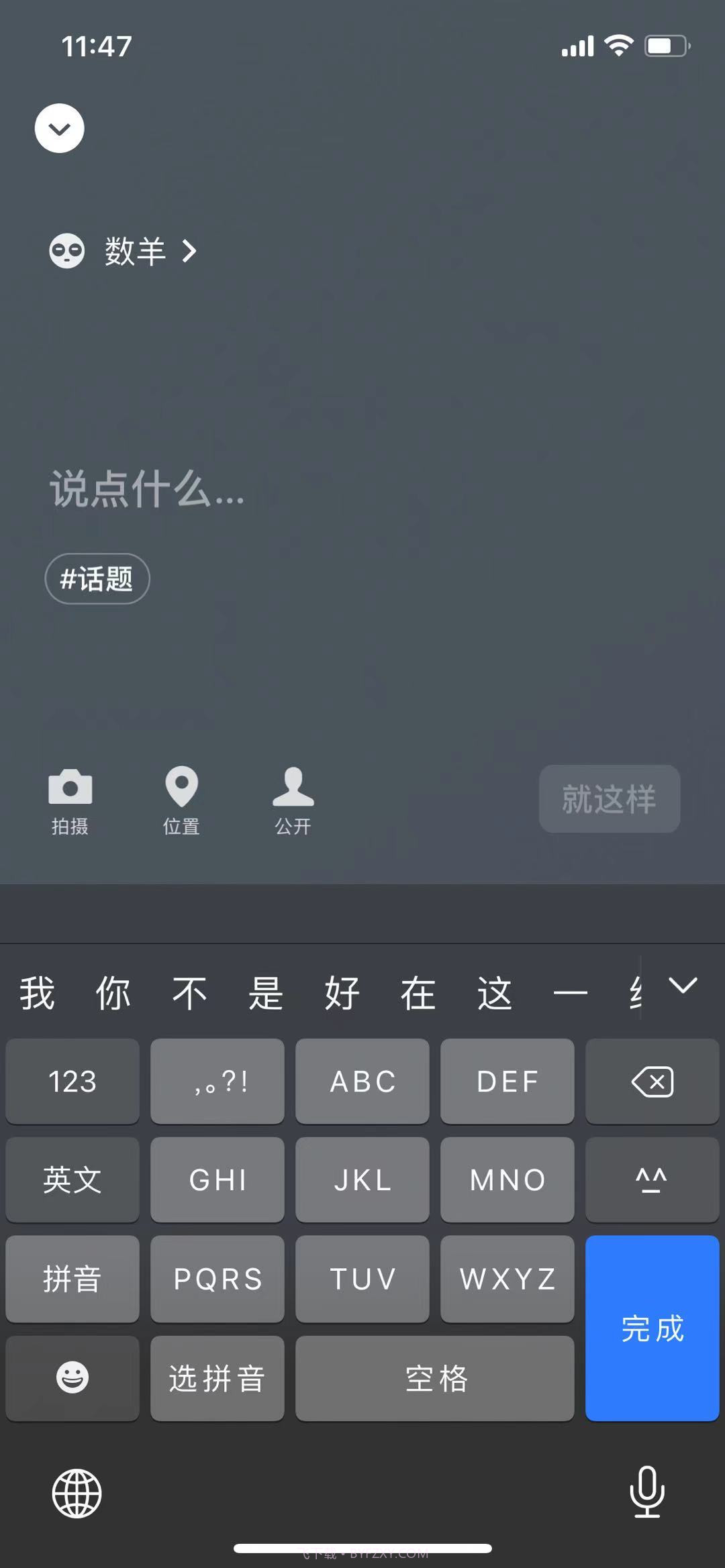Tap the shift key on the keyboard
725x1568 pixels.
click(652, 1180)
